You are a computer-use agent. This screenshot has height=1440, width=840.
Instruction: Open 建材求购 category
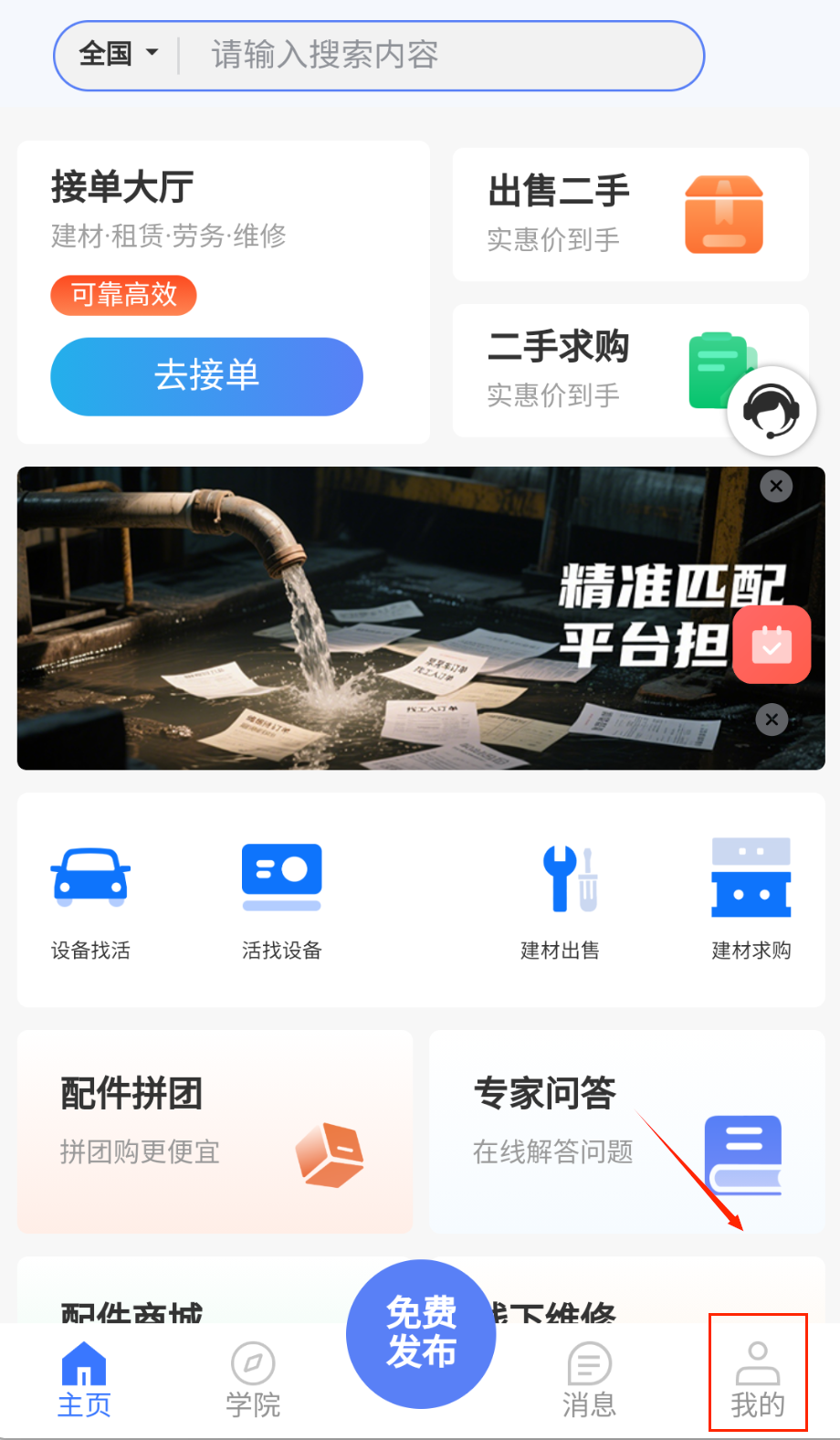[x=751, y=899]
